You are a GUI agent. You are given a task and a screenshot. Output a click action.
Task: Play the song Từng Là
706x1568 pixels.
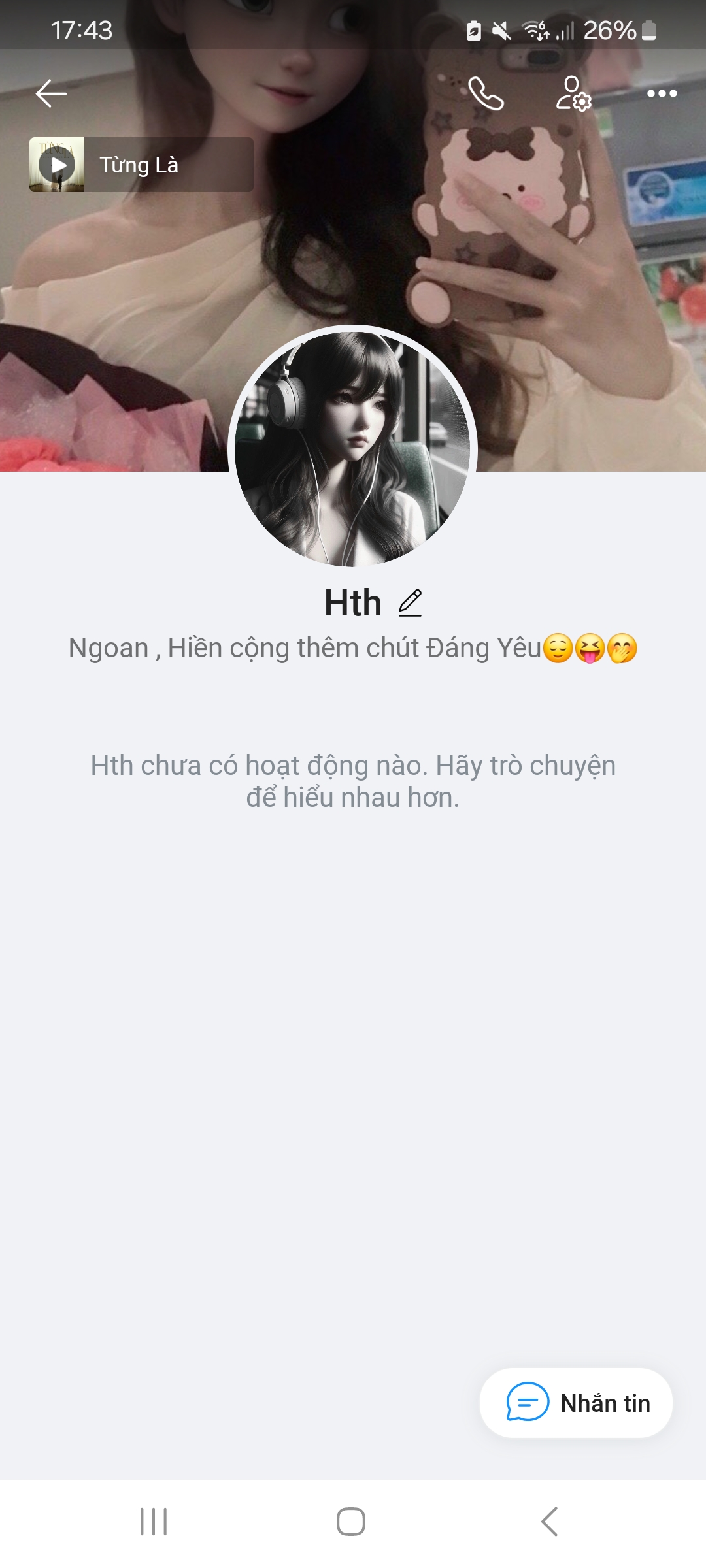coord(58,165)
